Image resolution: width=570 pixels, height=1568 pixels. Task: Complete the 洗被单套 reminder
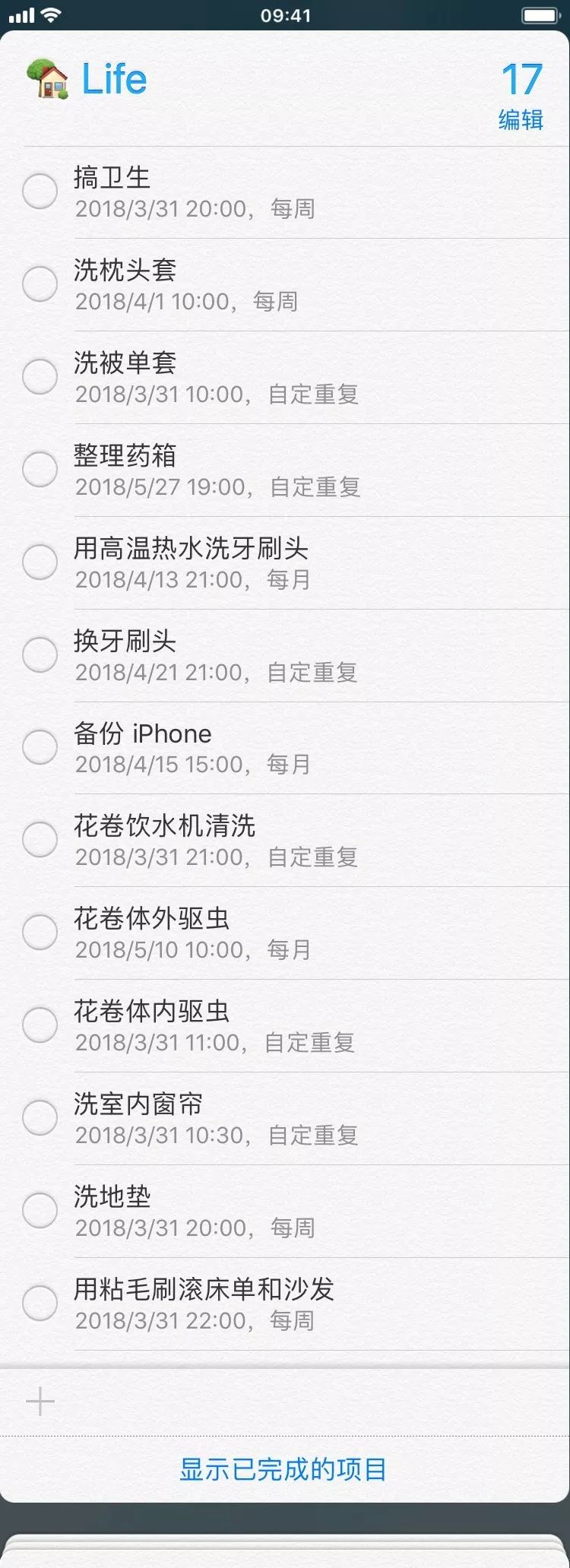pos(40,376)
